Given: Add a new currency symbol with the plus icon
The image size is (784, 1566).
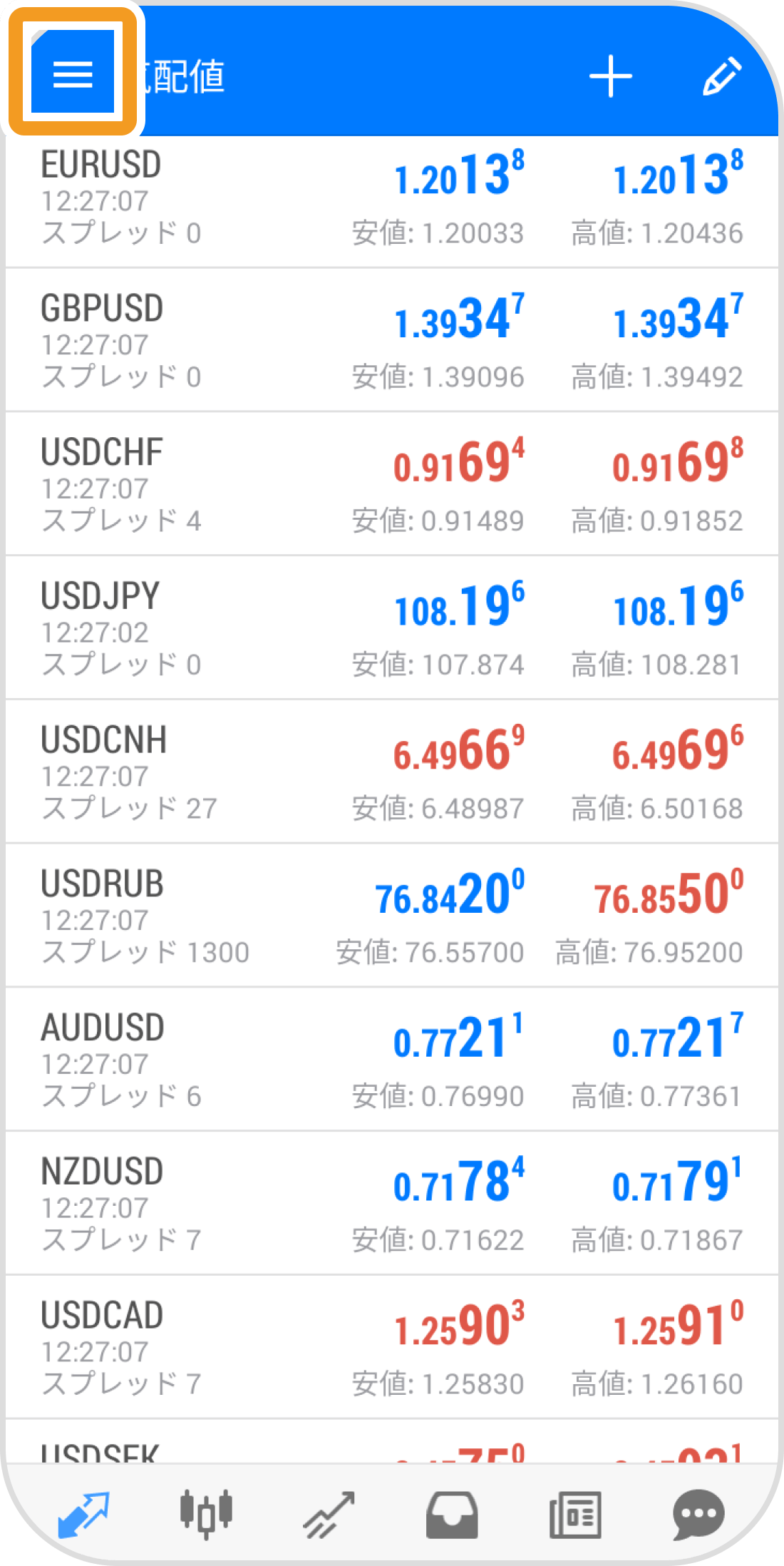Looking at the screenshot, I should pyautogui.click(x=612, y=76).
